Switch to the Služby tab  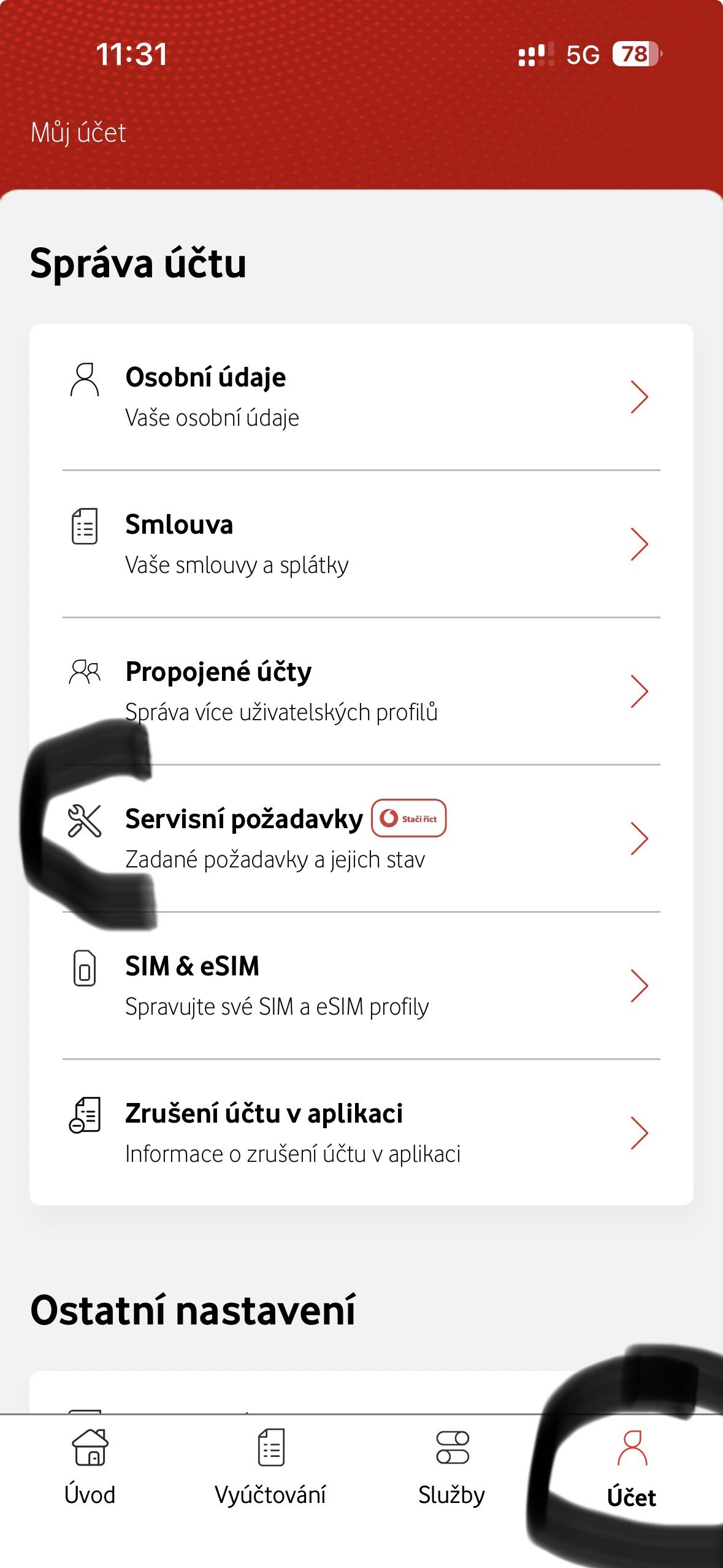point(452,1467)
